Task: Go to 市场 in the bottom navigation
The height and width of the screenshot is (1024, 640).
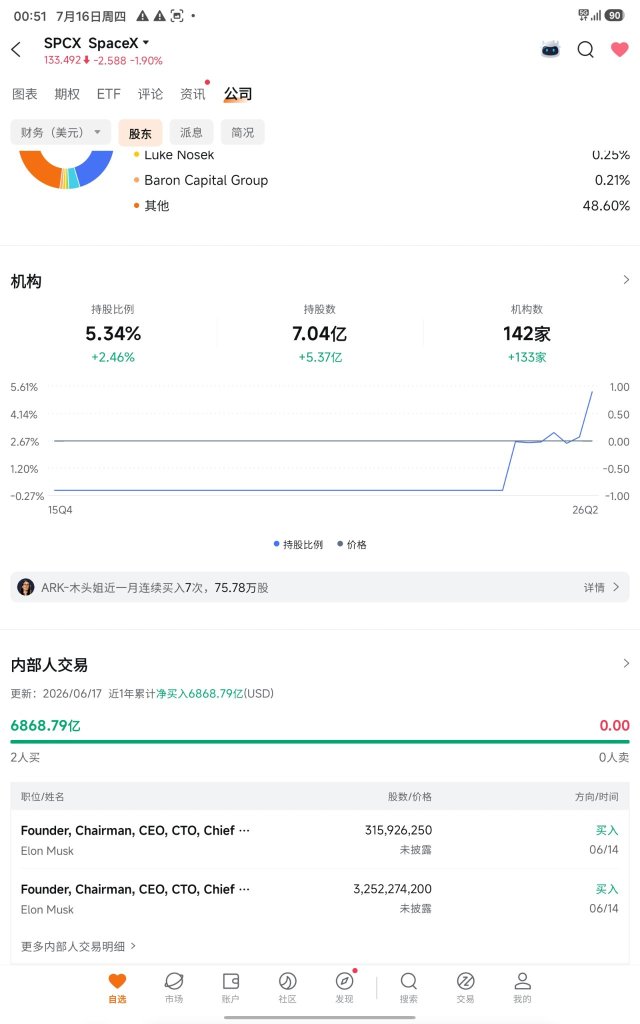Action: [x=174, y=987]
